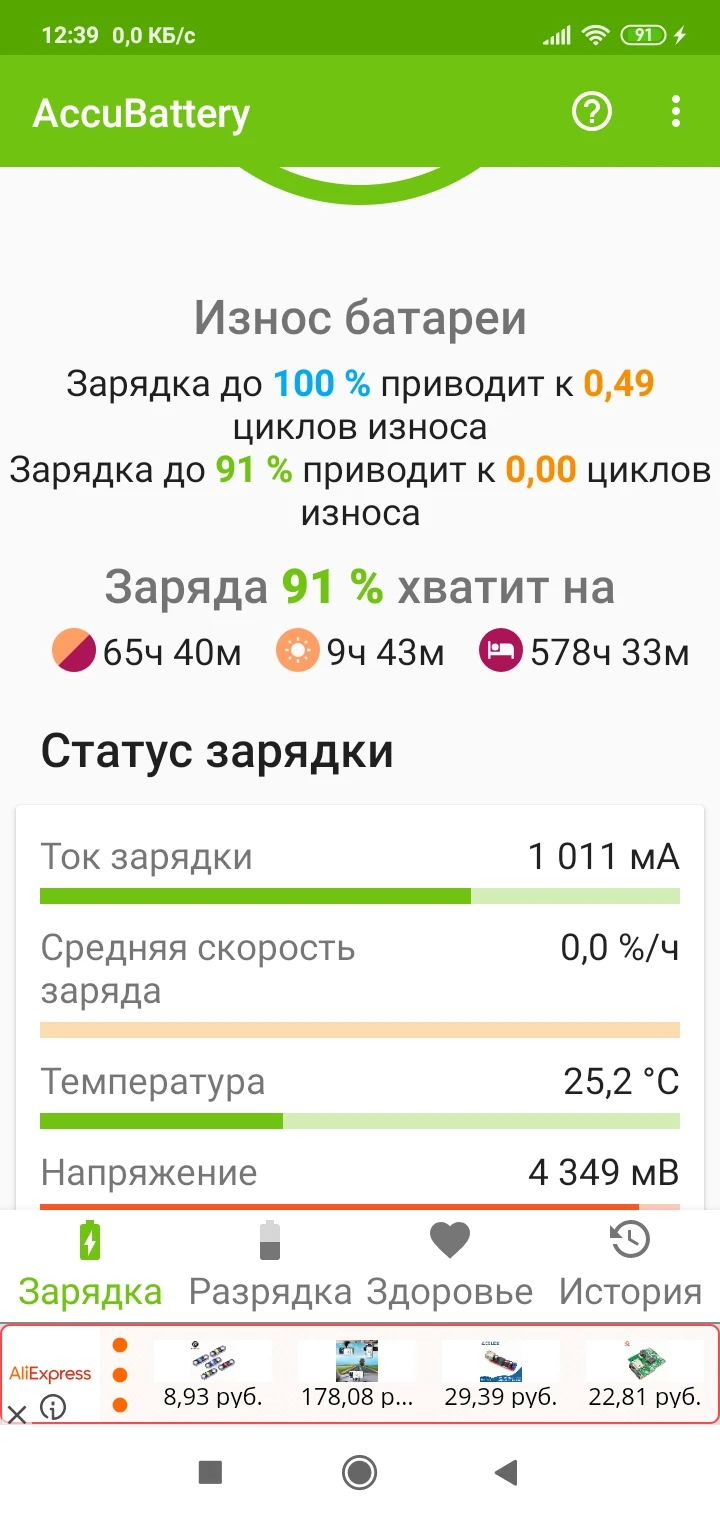This screenshot has width=720, height=1520.
Task: Select the Зарядка tab
Action: tap(90, 1265)
